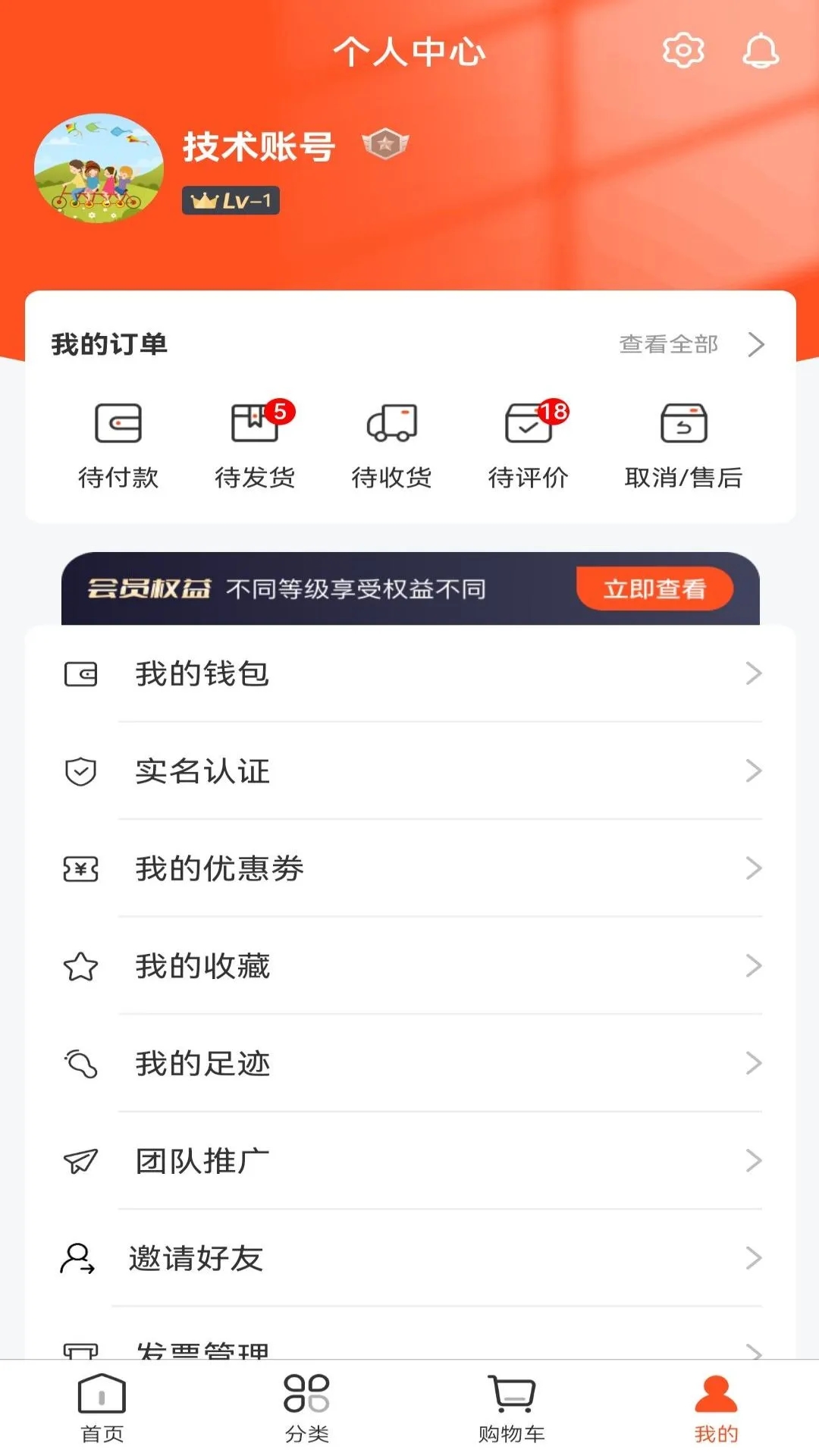819x1456 pixels.
Task: View all orders via 查看全部
Action: (x=690, y=344)
